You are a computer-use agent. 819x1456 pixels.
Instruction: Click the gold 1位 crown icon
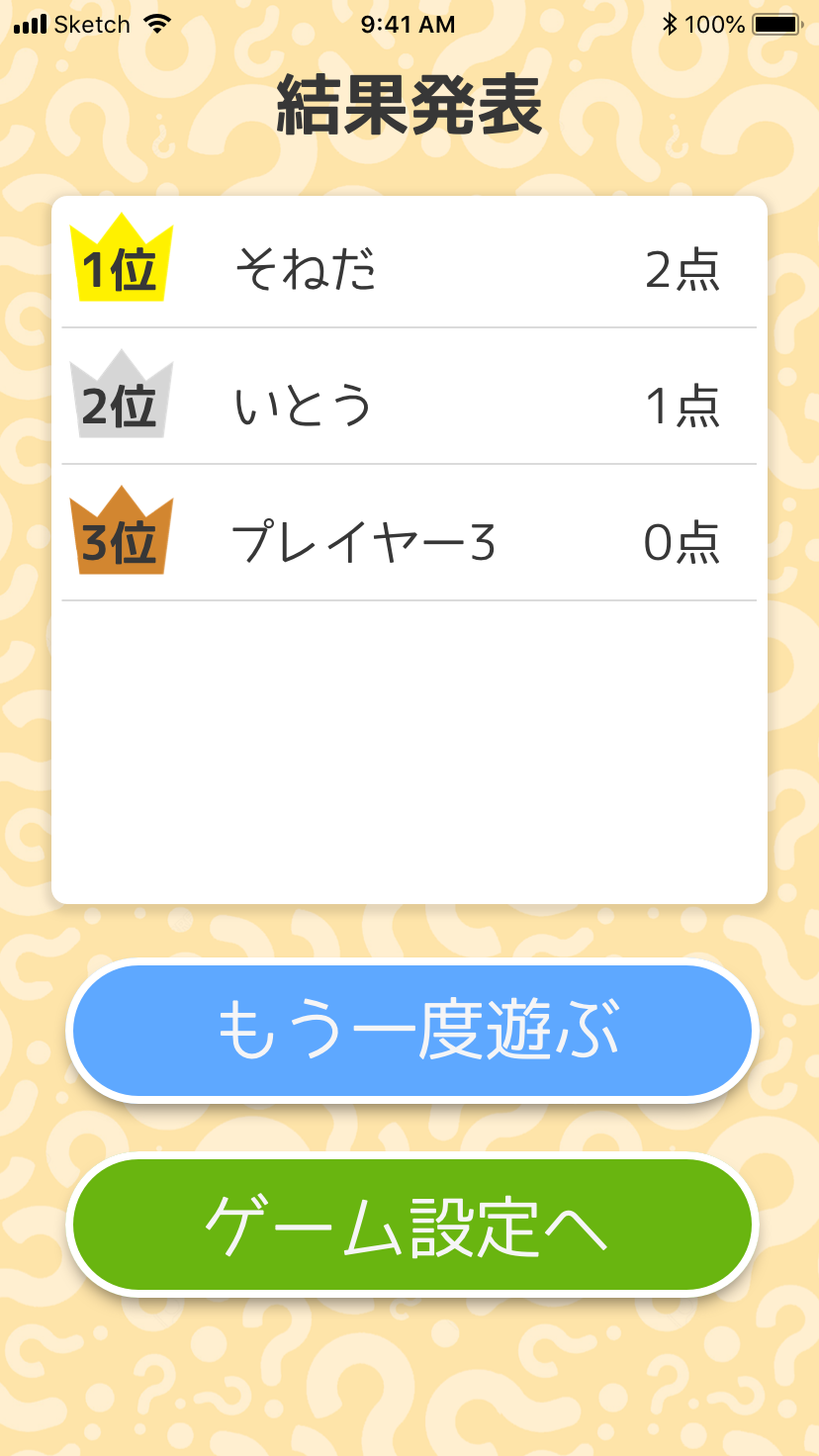pyautogui.click(x=121, y=259)
